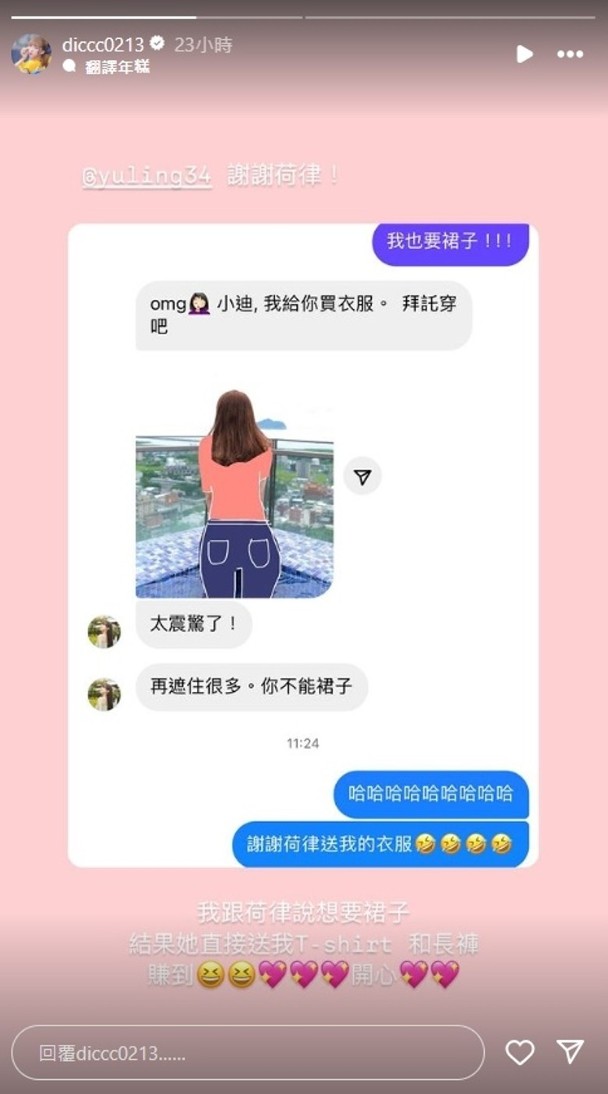Open the story's more options menu

(x=570, y=54)
